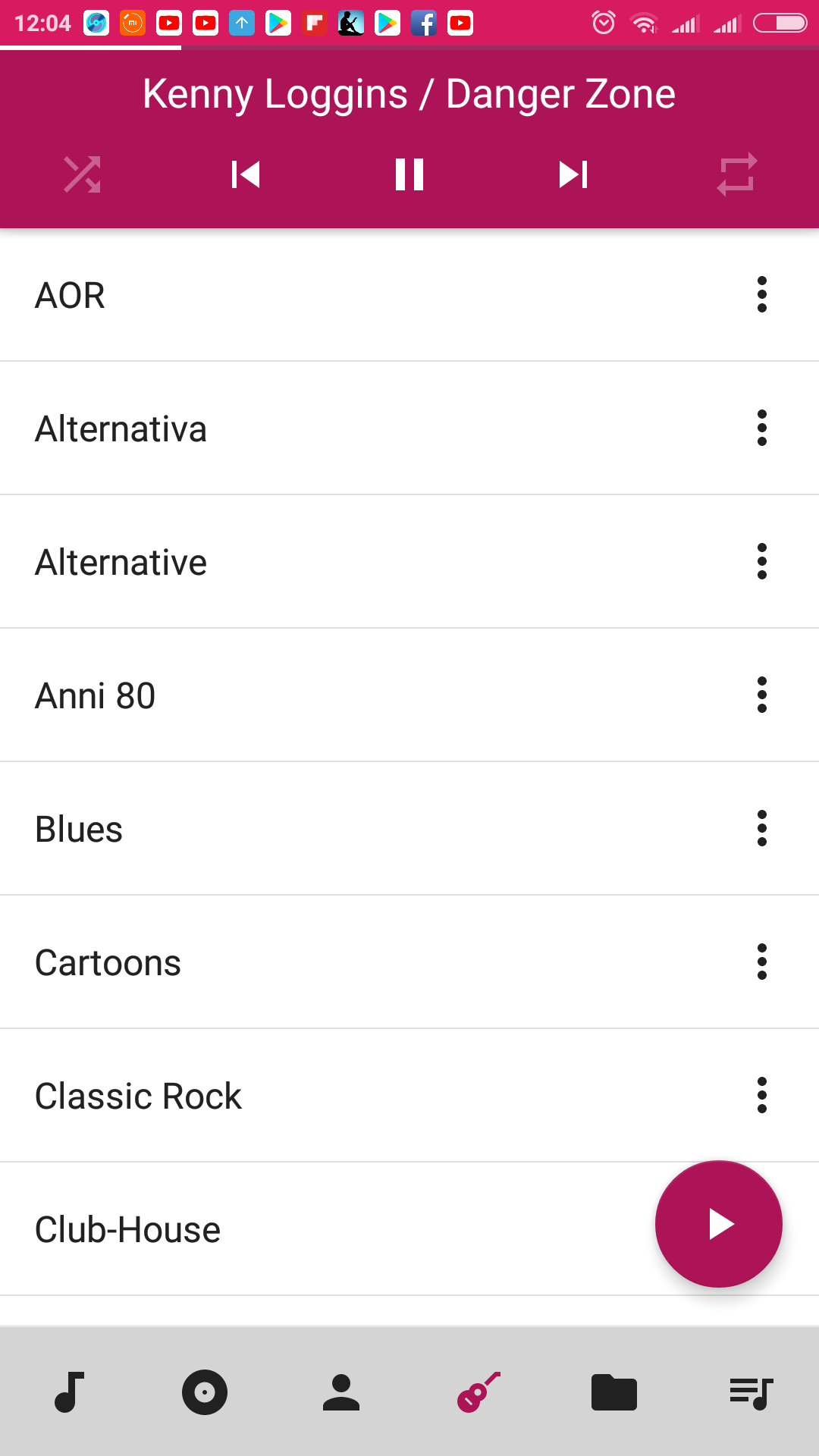819x1456 pixels.
Task: Open the Classic Rock genre
Action: (x=409, y=1096)
